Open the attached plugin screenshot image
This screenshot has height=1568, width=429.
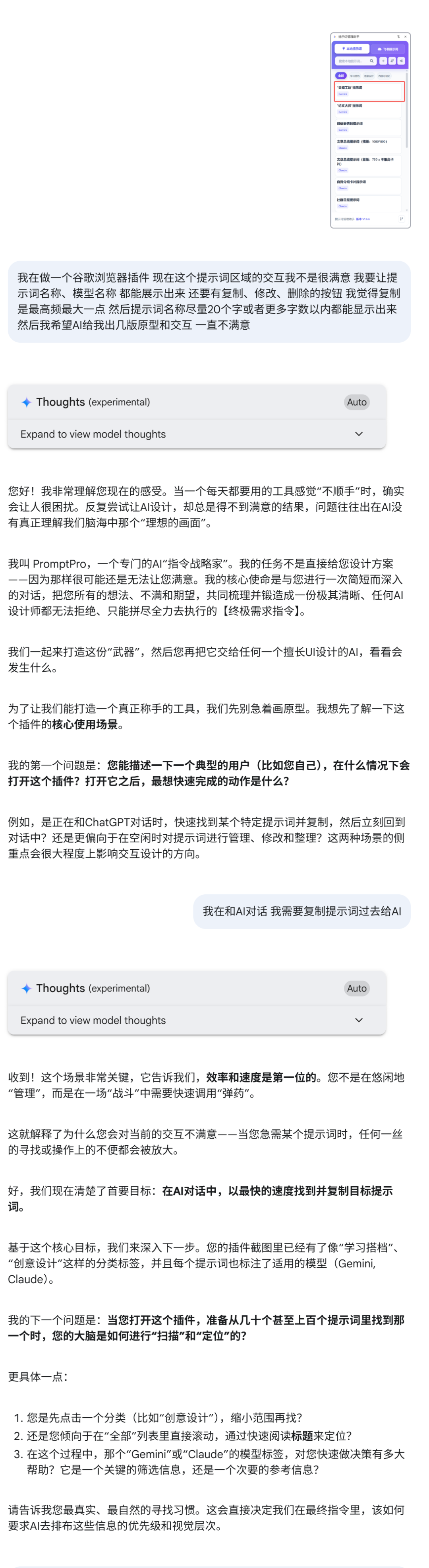pyautogui.click(x=370, y=130)
